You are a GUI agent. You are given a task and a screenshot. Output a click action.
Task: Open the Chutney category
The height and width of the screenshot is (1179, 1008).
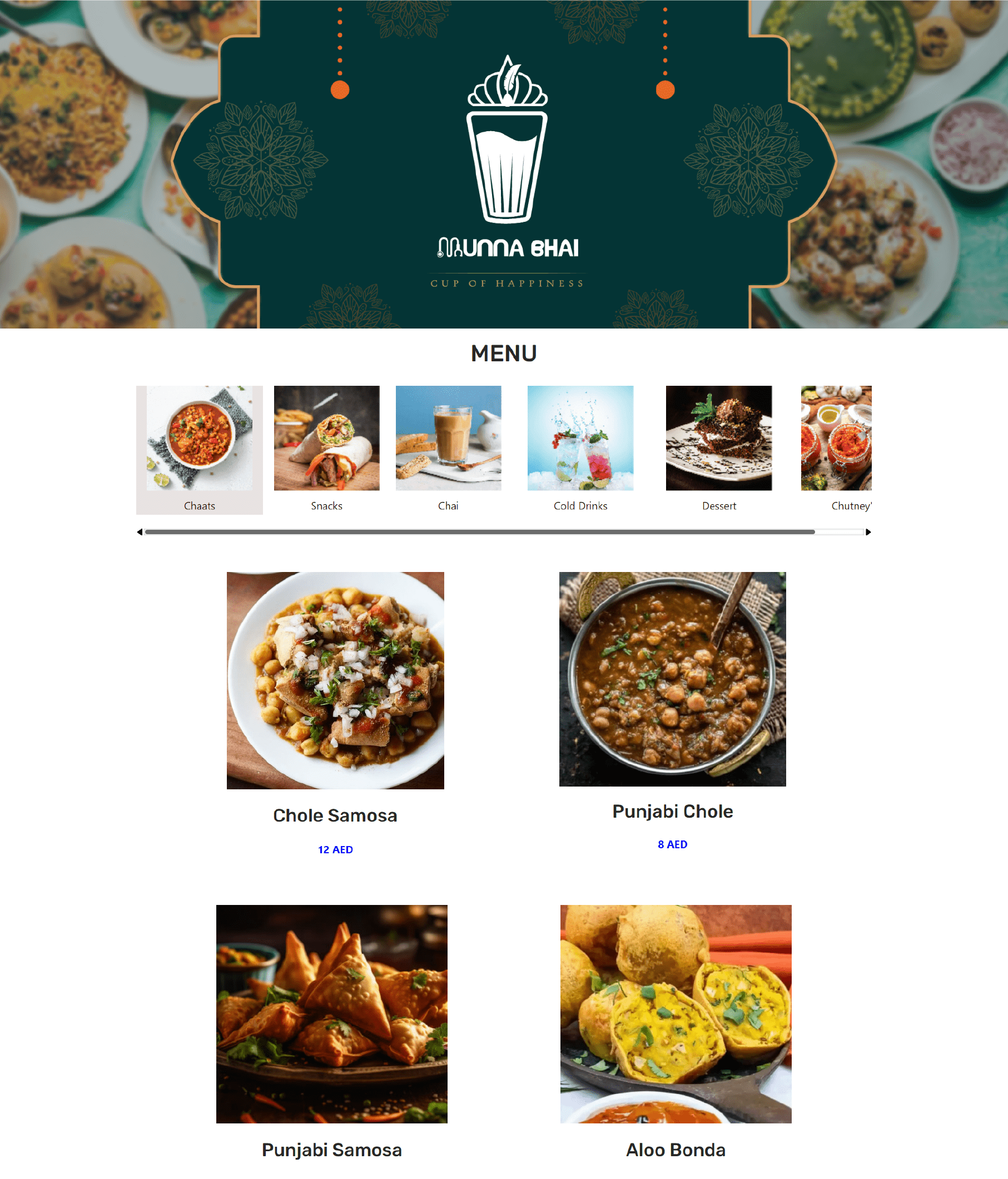836,449
